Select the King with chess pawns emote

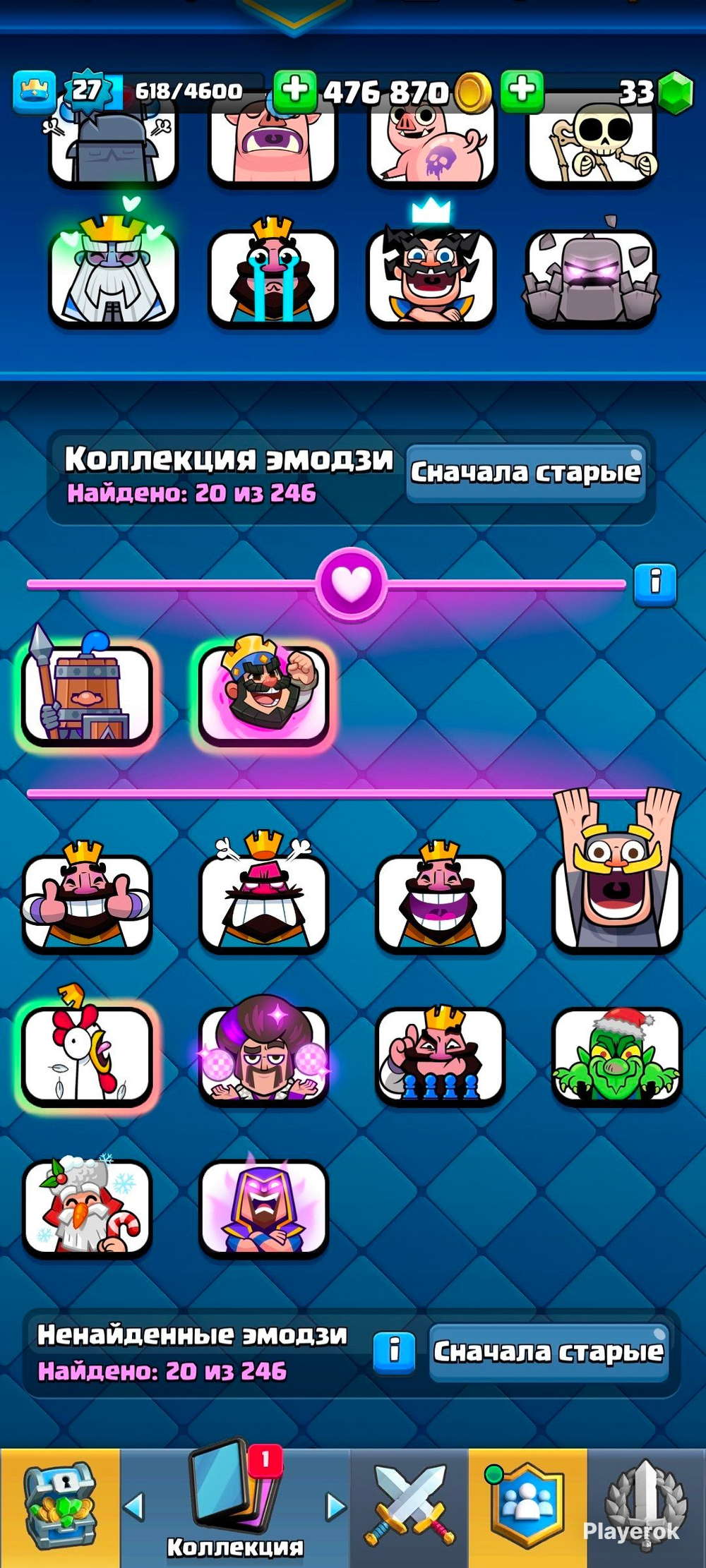[x=440, y=1054]
